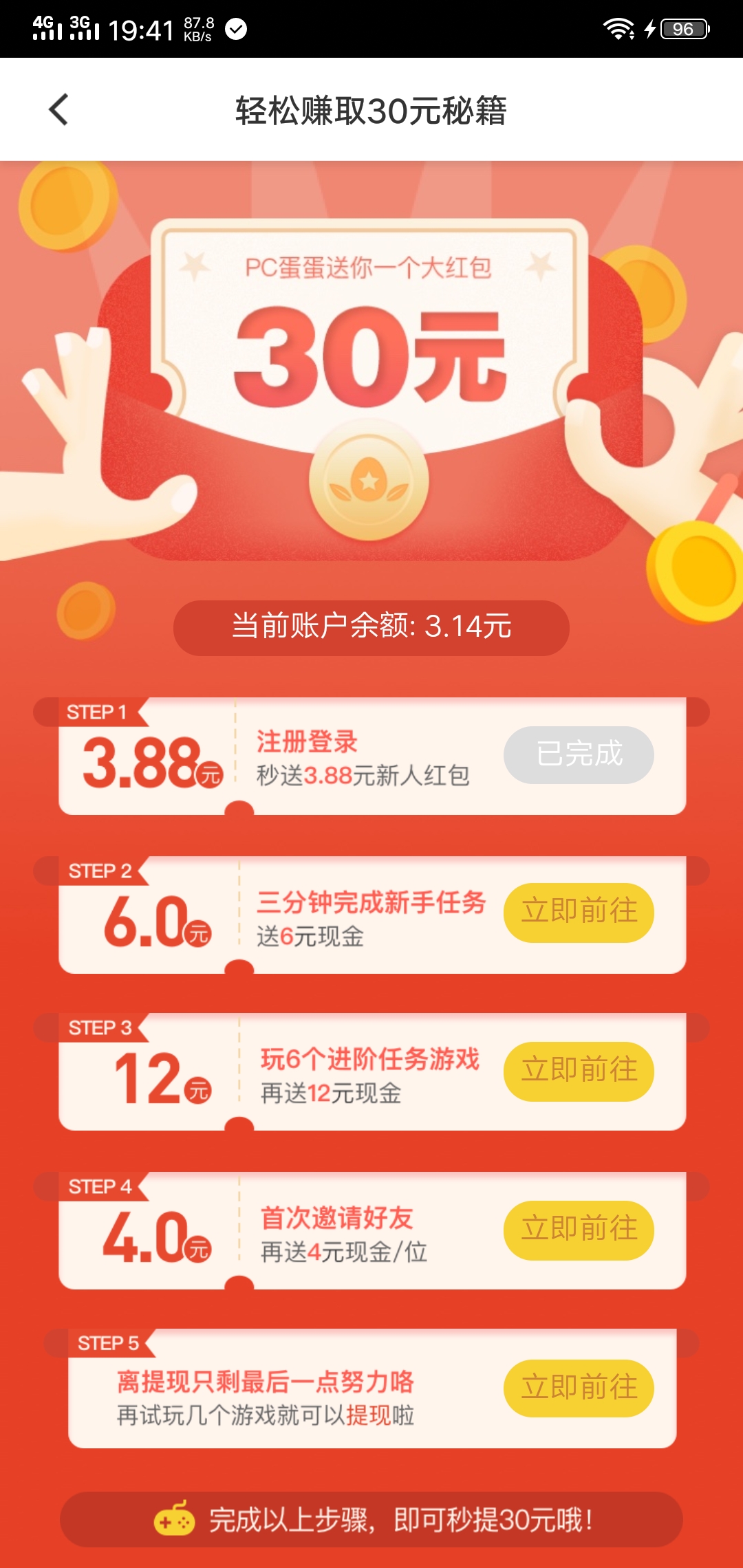Image resolution: width=743 pixels, height=1568 pixels.
Task: Tap 立即前往 for 玩6个进阶任务游戏
Action: [579, 1071]
